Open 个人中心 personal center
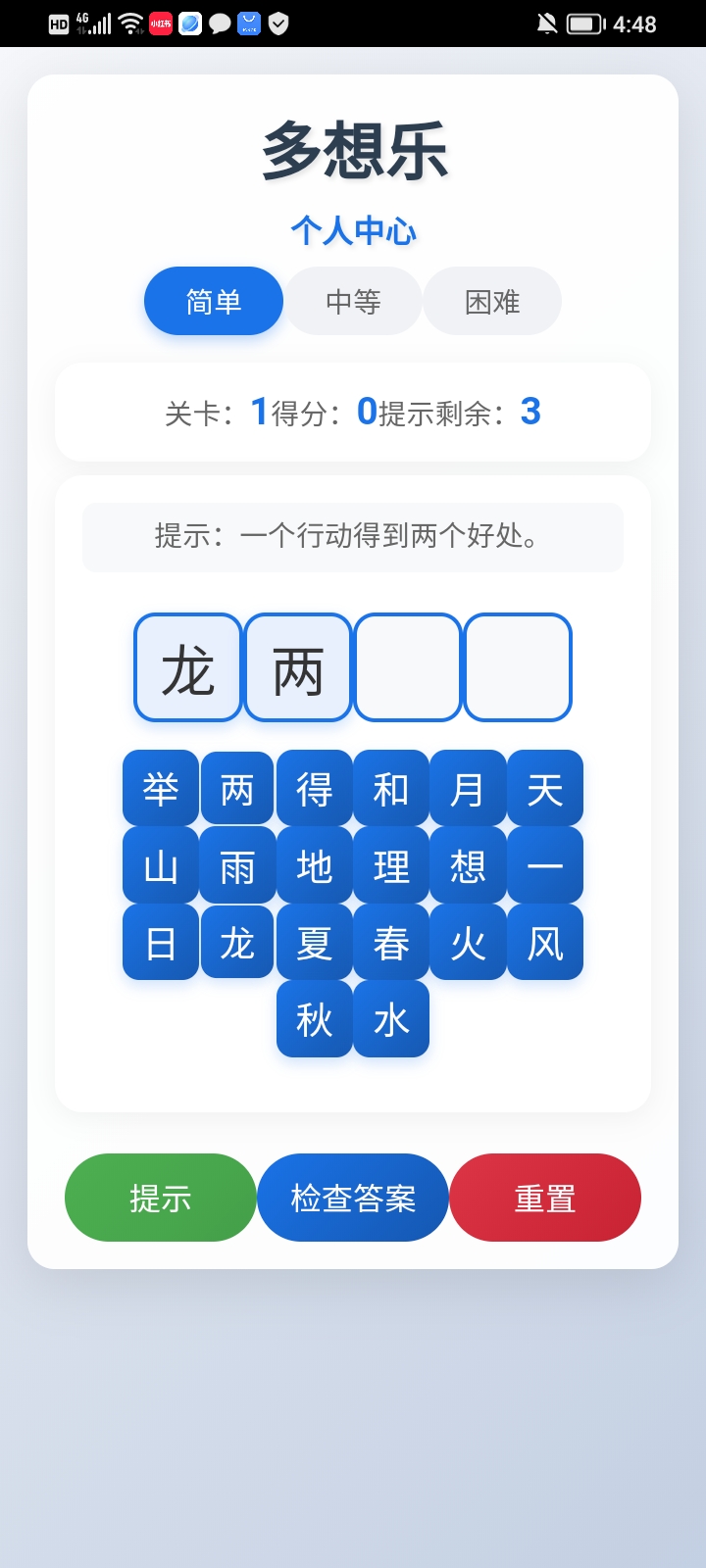Viewport: 706px width, 1568px height. coord(353,230)
